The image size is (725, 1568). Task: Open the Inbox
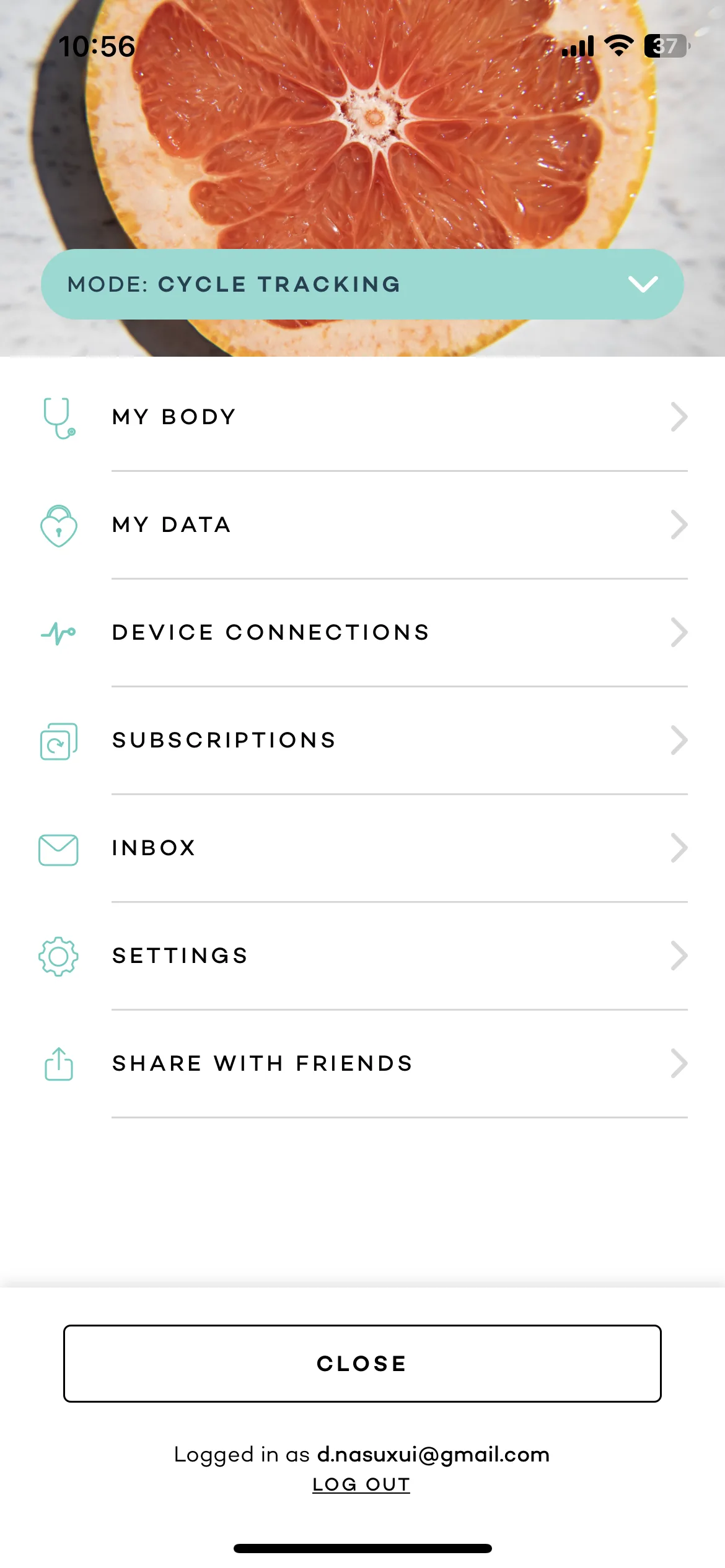coord(362,848)
